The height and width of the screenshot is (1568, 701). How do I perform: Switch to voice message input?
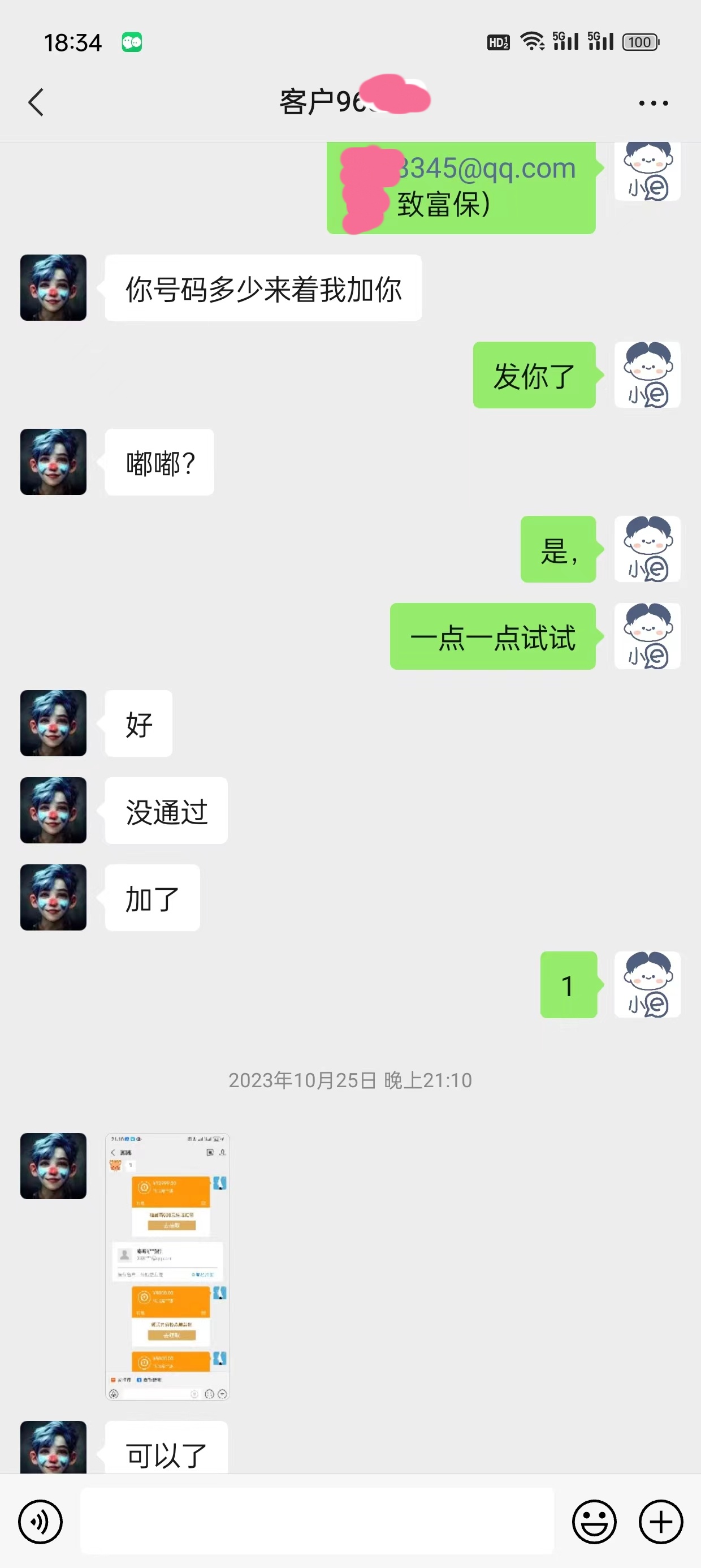tap(40, 1522)
